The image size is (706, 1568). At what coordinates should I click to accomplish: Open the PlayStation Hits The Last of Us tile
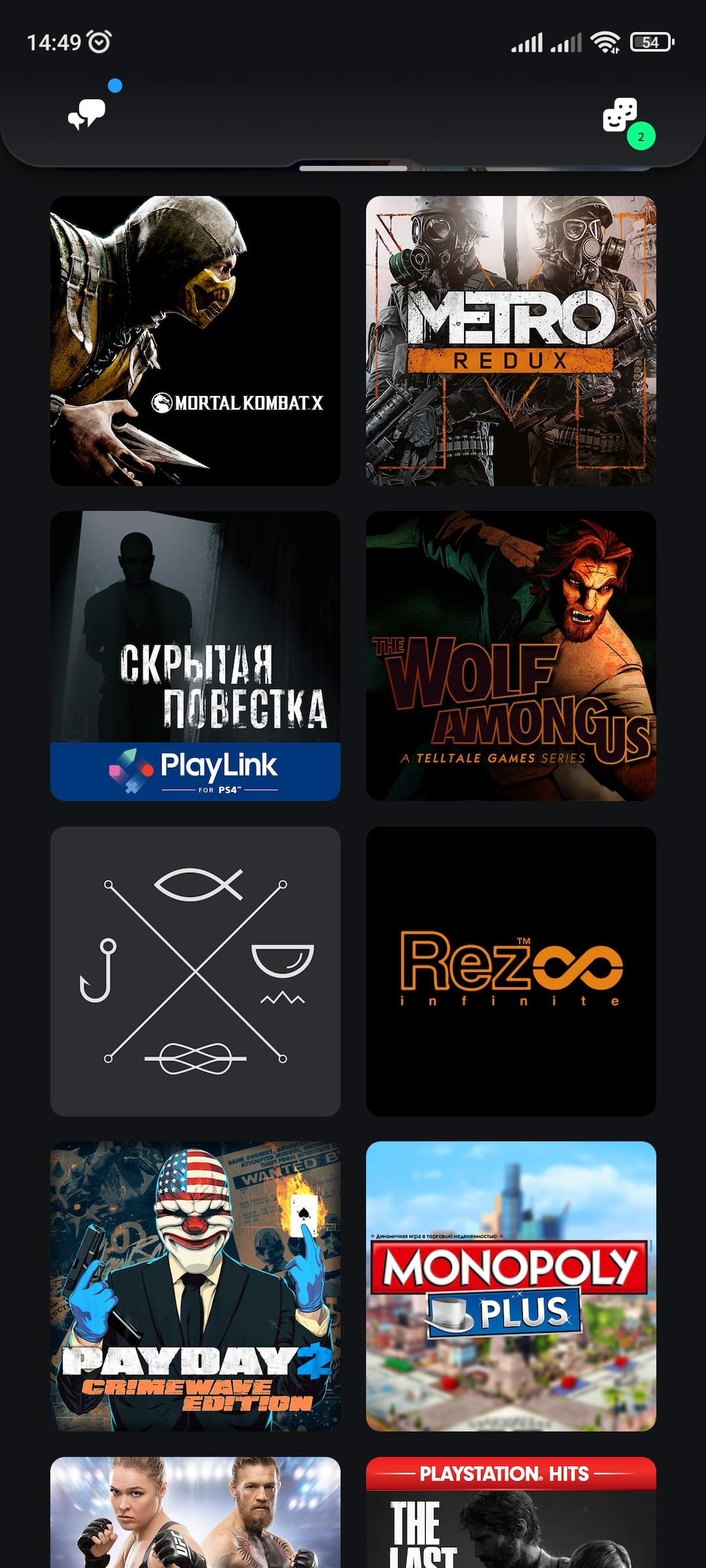point(511,1512)
